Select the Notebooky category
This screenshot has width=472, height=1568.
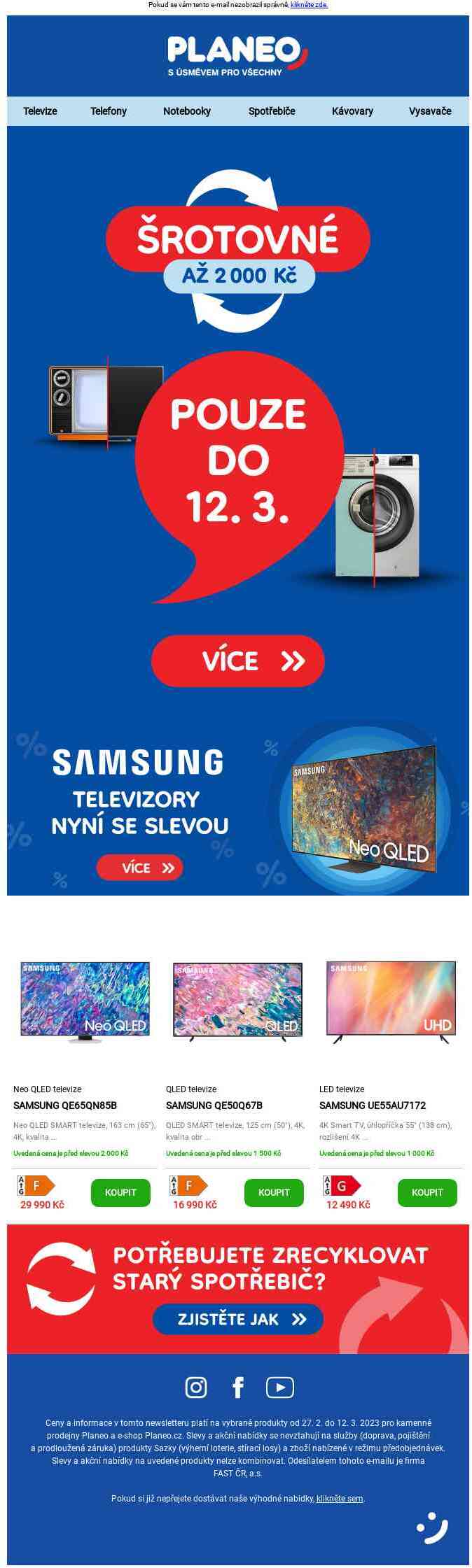coord(187,111)
